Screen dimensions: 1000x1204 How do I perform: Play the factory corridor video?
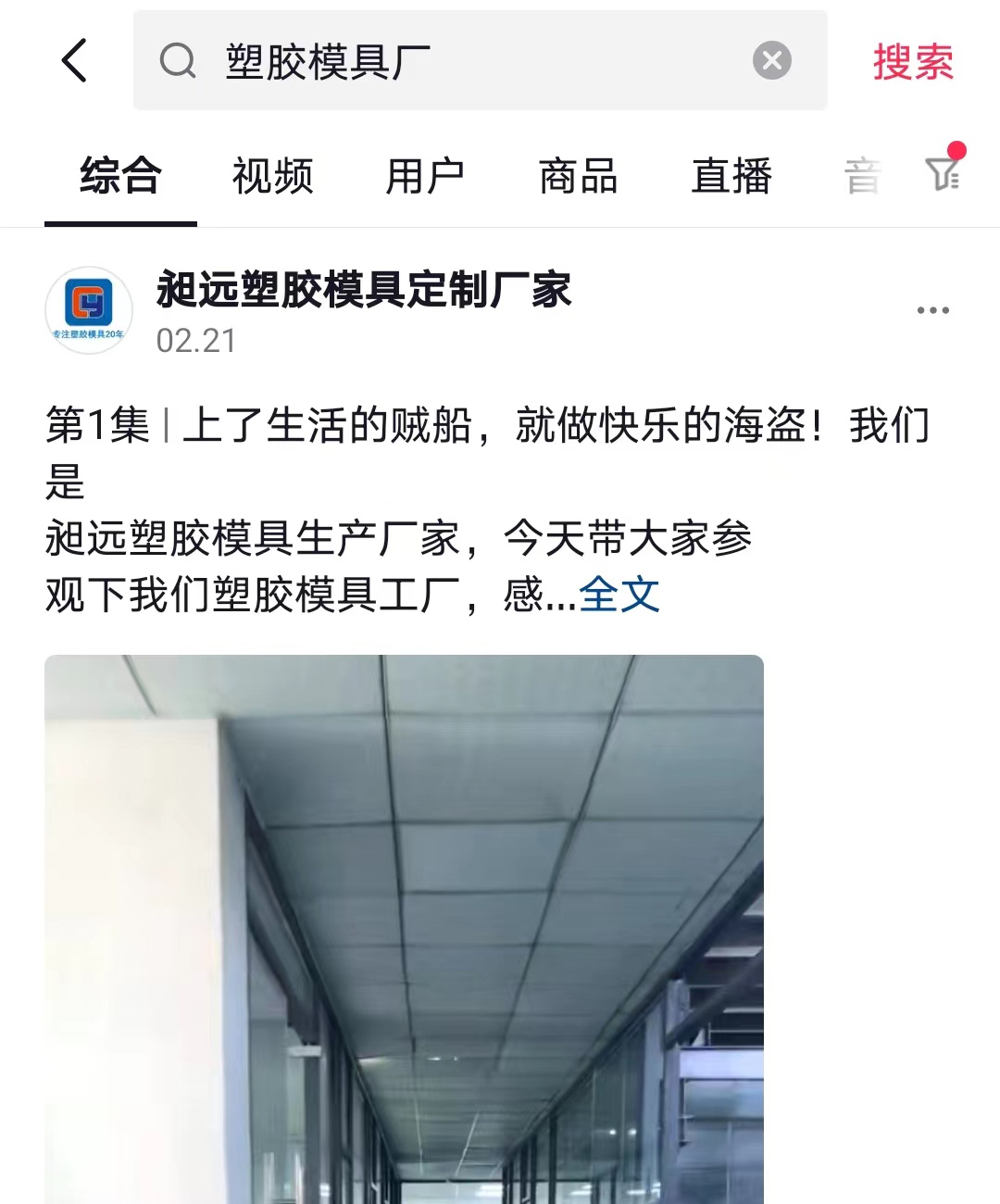click(x=404, y=926)
